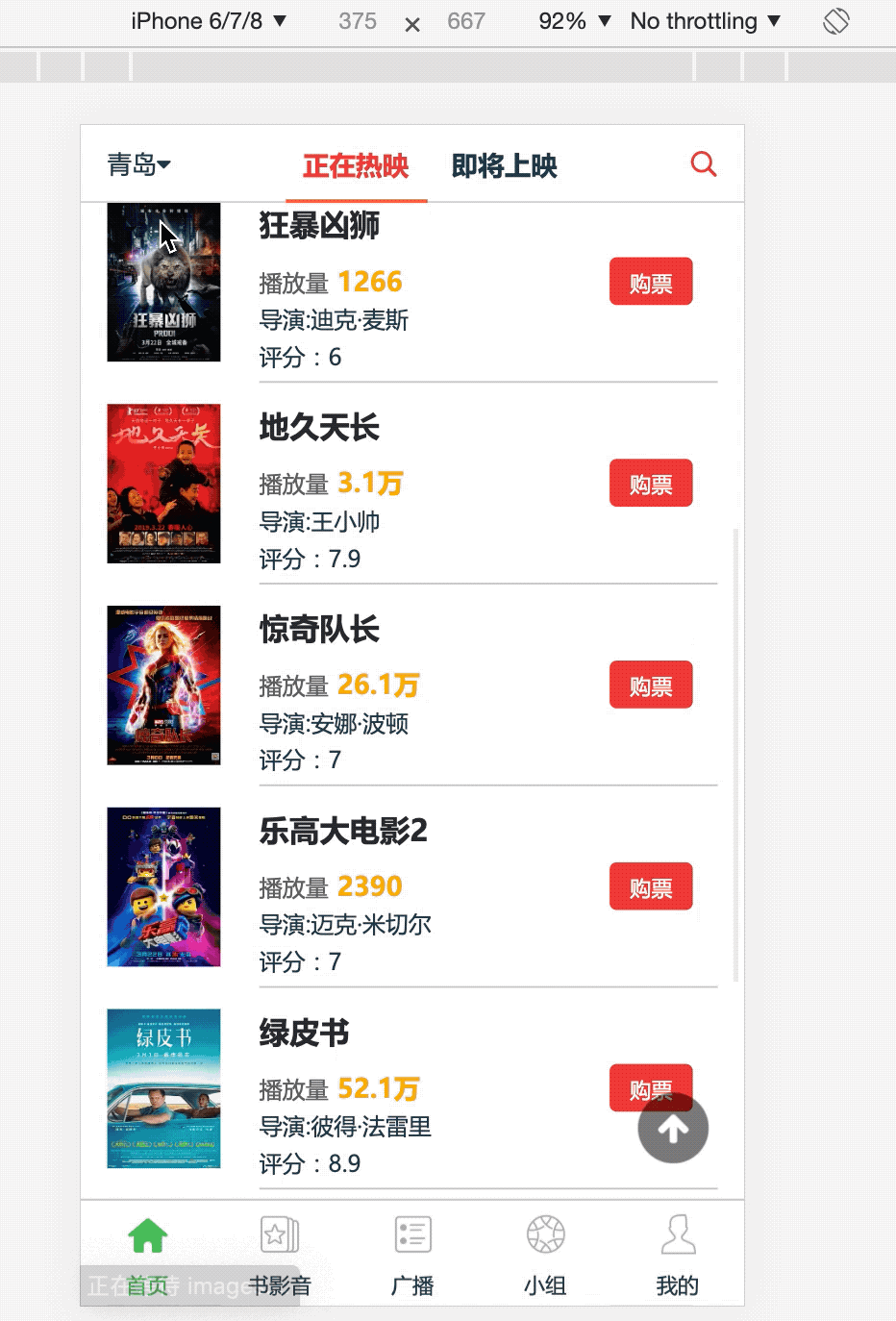Open the 惊奇队长 movie poster
The image size is (896, 1321).
click(x=163, y=685)
